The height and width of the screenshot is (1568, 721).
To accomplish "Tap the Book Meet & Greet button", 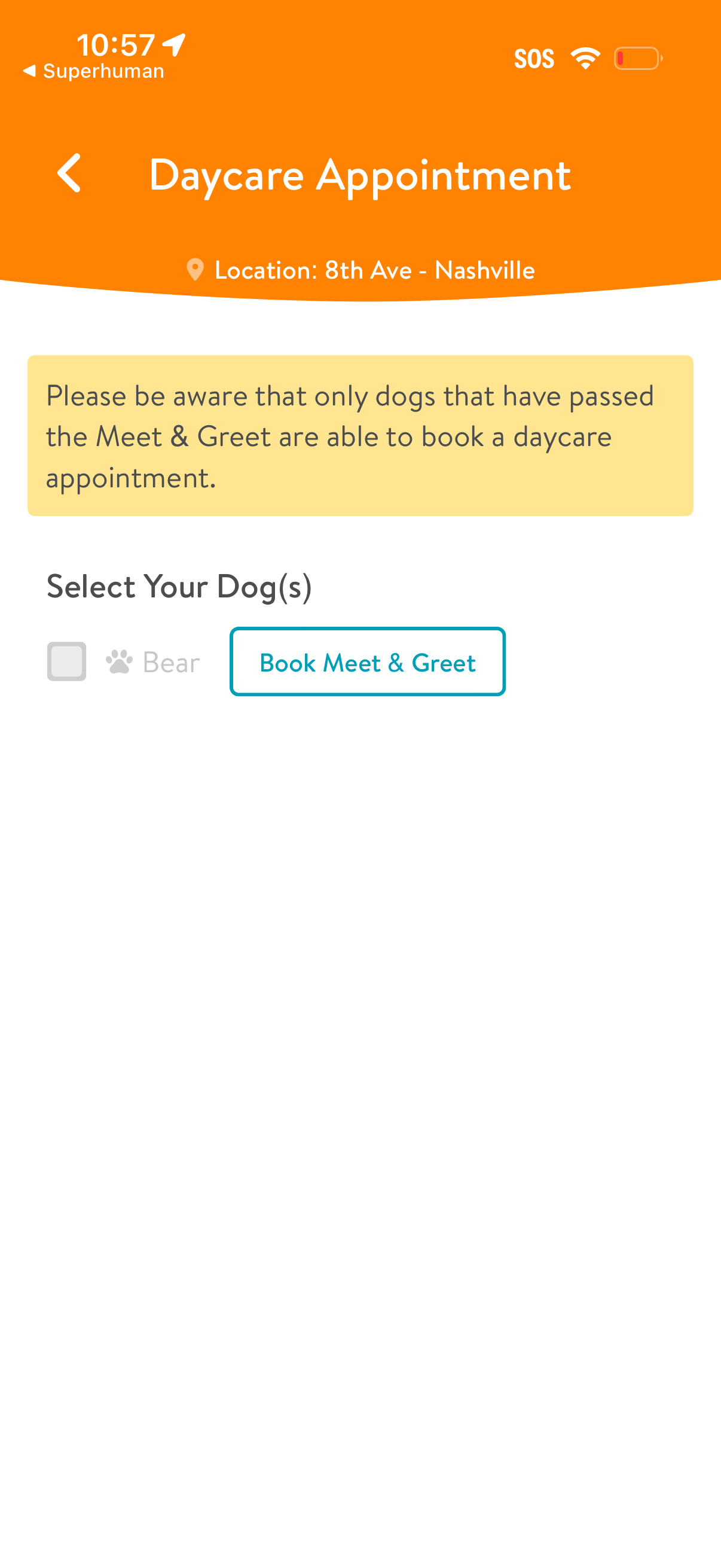I will pos(367,662).
